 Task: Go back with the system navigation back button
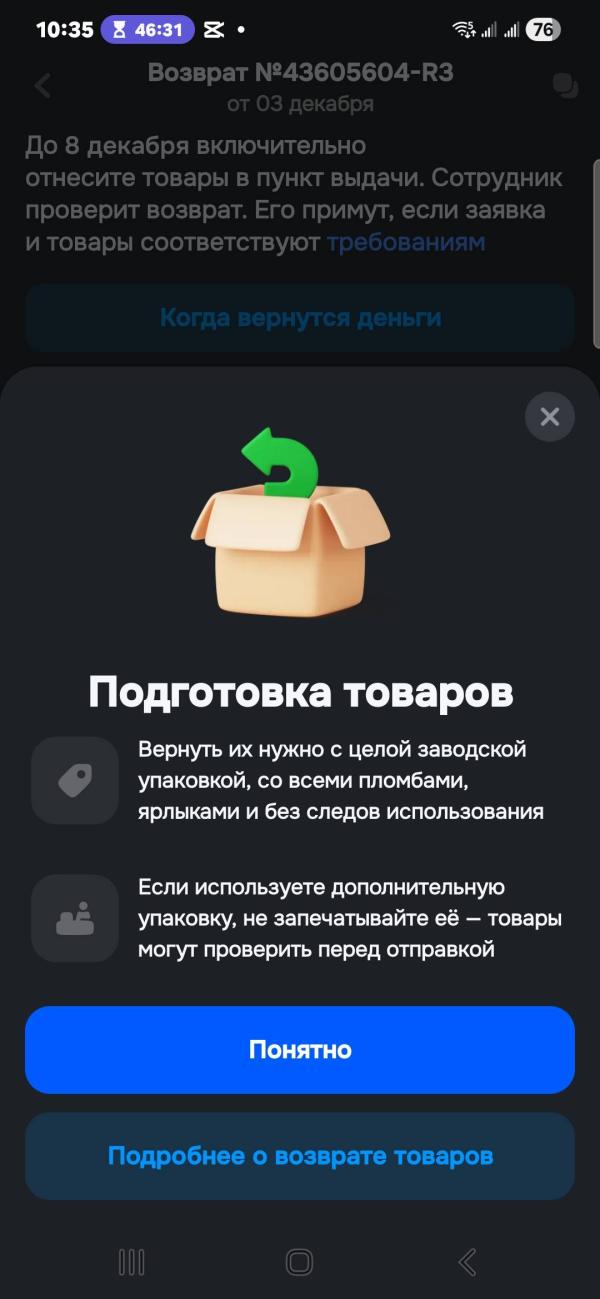point(467,1262)
